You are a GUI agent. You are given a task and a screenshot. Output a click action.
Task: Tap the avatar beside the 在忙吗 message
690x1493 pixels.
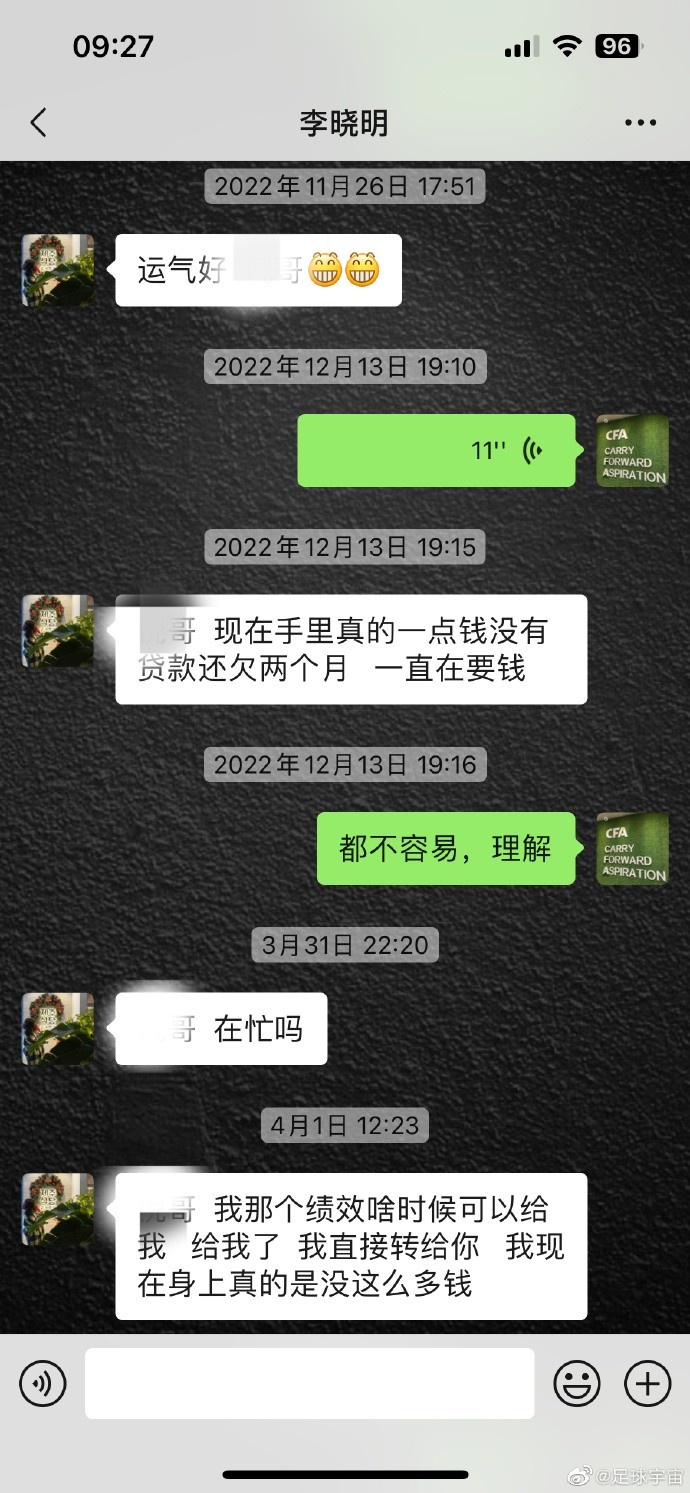[58, 1029]
